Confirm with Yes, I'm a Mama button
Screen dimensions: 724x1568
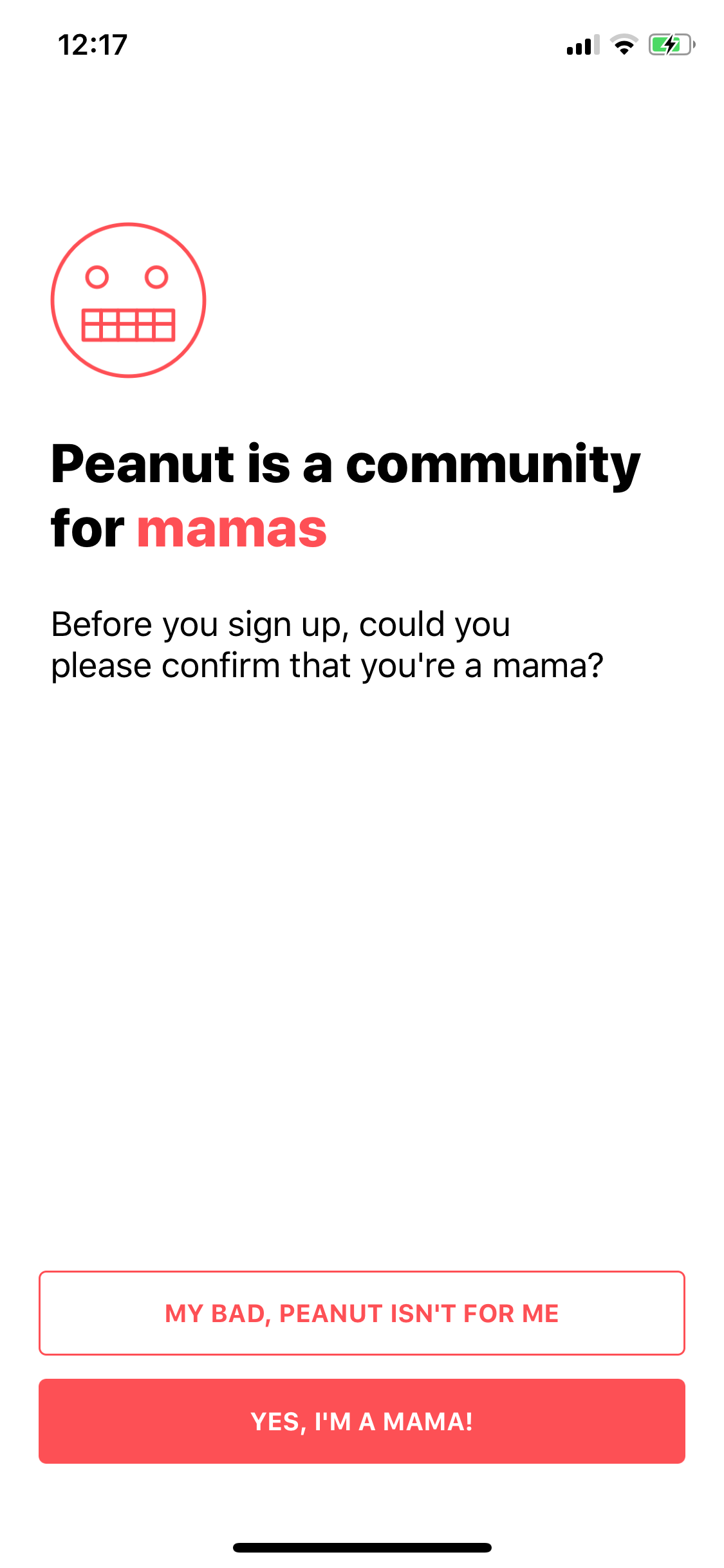[x=362, y=1421]
